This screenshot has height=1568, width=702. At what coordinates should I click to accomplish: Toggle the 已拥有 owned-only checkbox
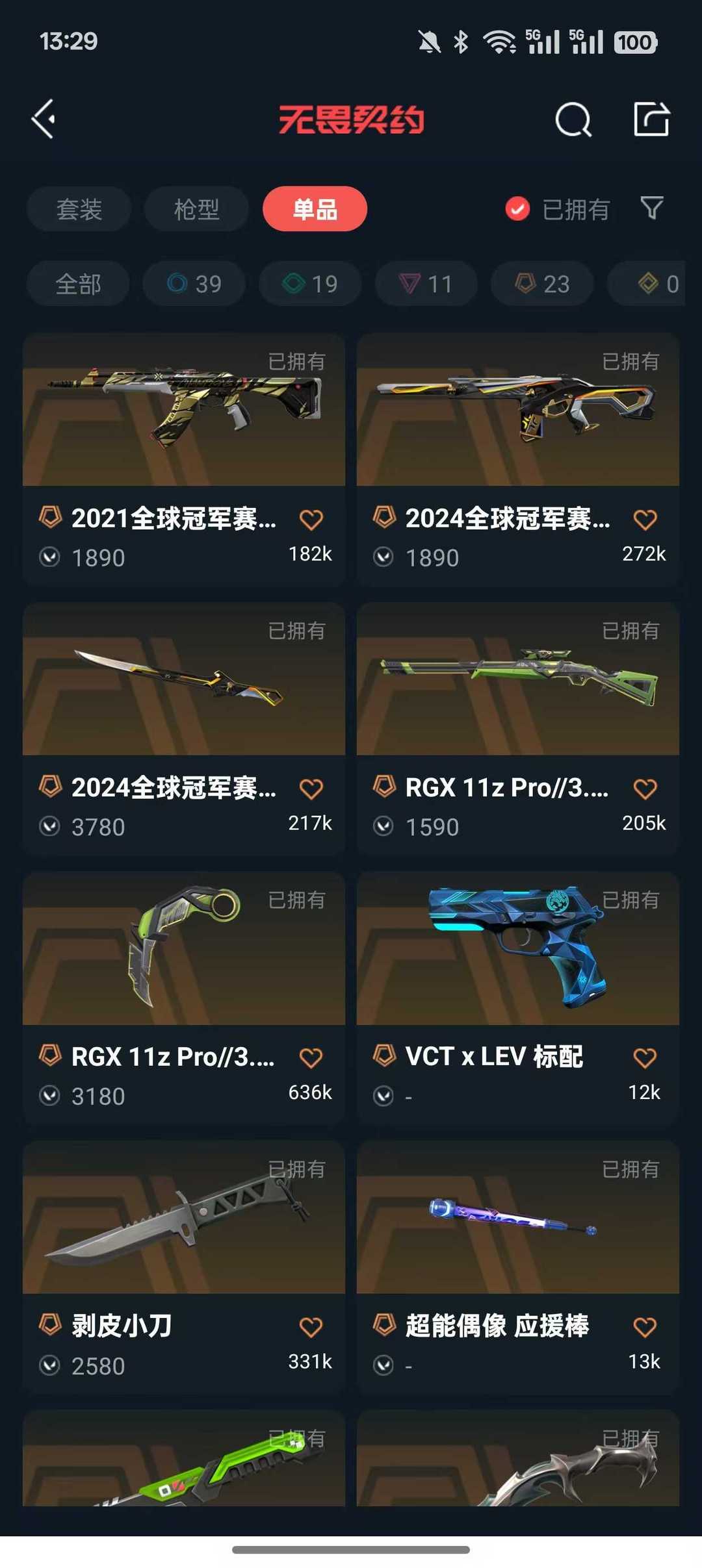coord(518,209)
